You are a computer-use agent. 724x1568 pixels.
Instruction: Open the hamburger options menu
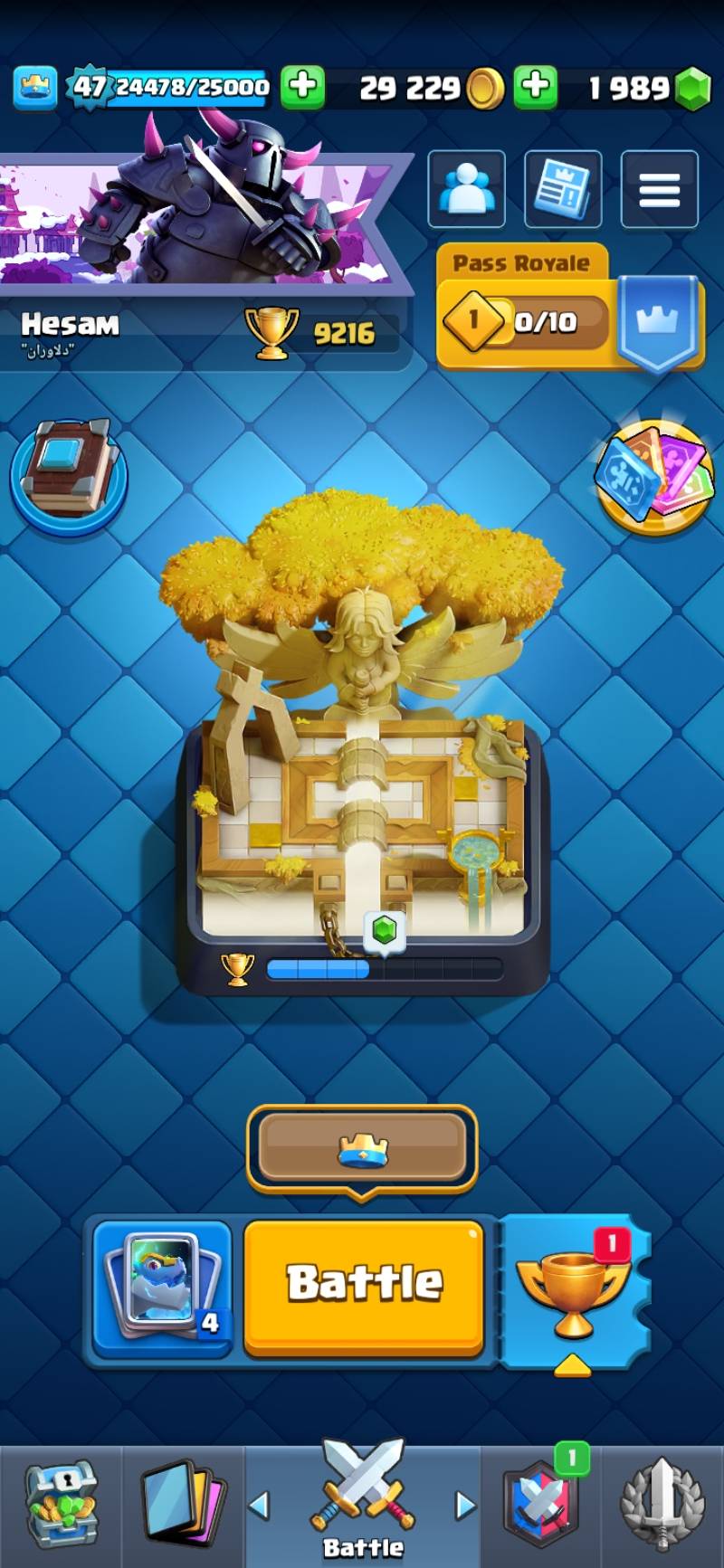659,189
